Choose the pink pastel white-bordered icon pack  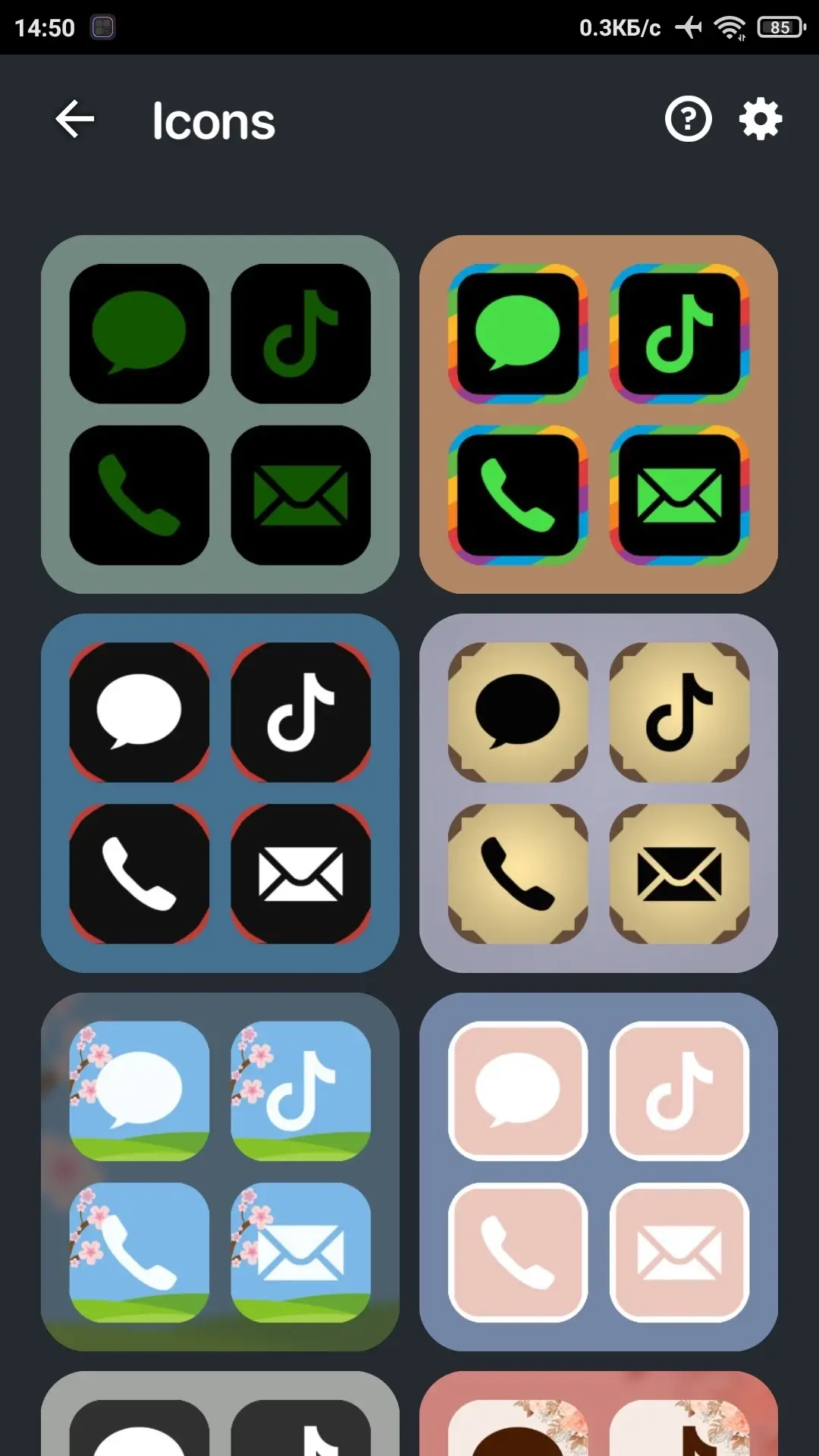tap(598, 1171)
